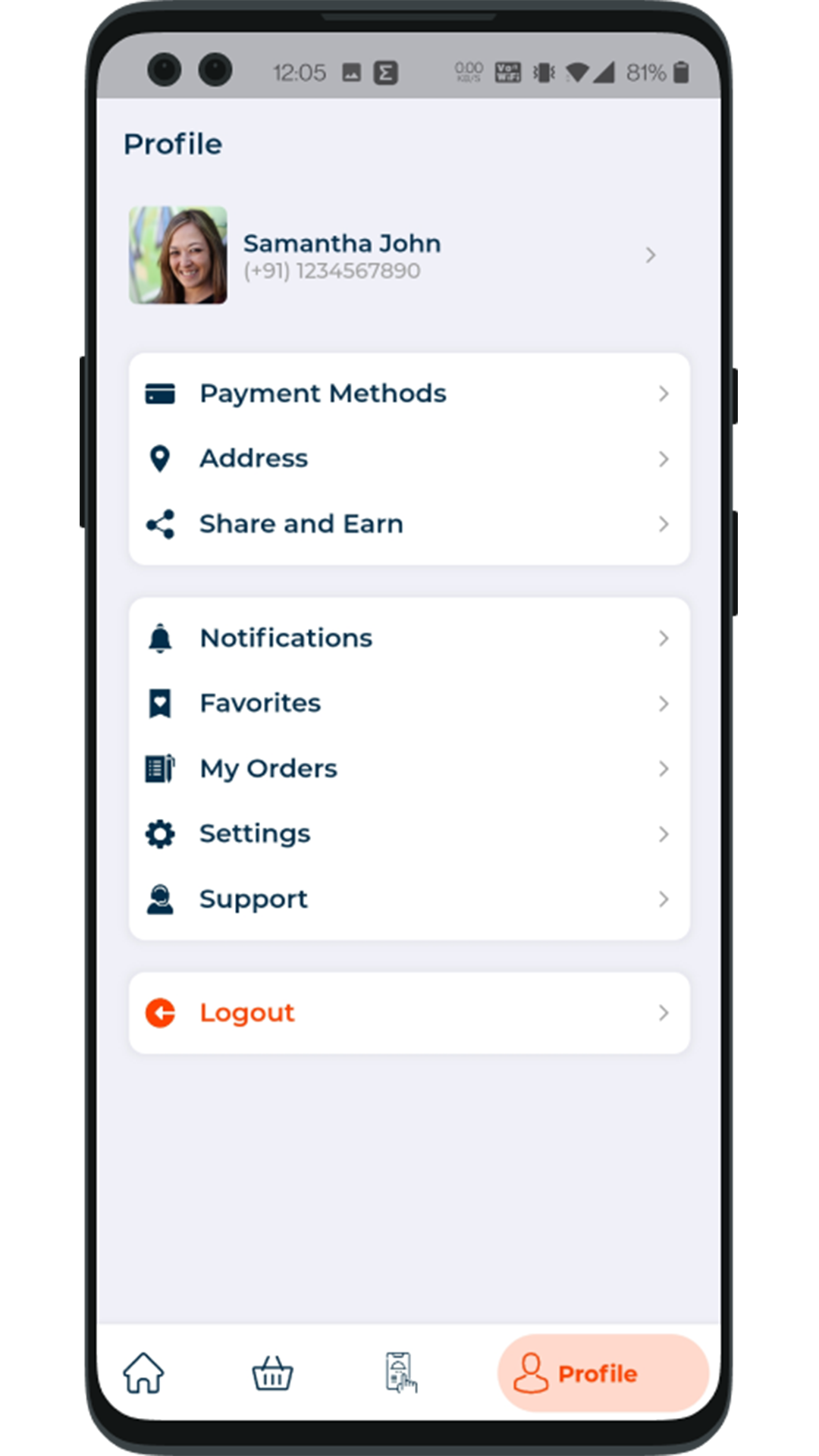Select the Profile tab

603,1373
